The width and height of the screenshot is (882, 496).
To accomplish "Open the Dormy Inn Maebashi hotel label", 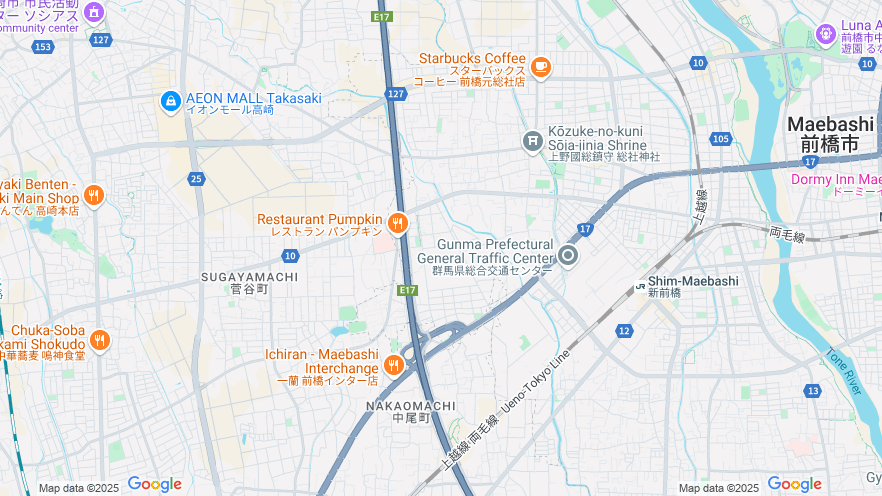I will (x=833, y=180).
